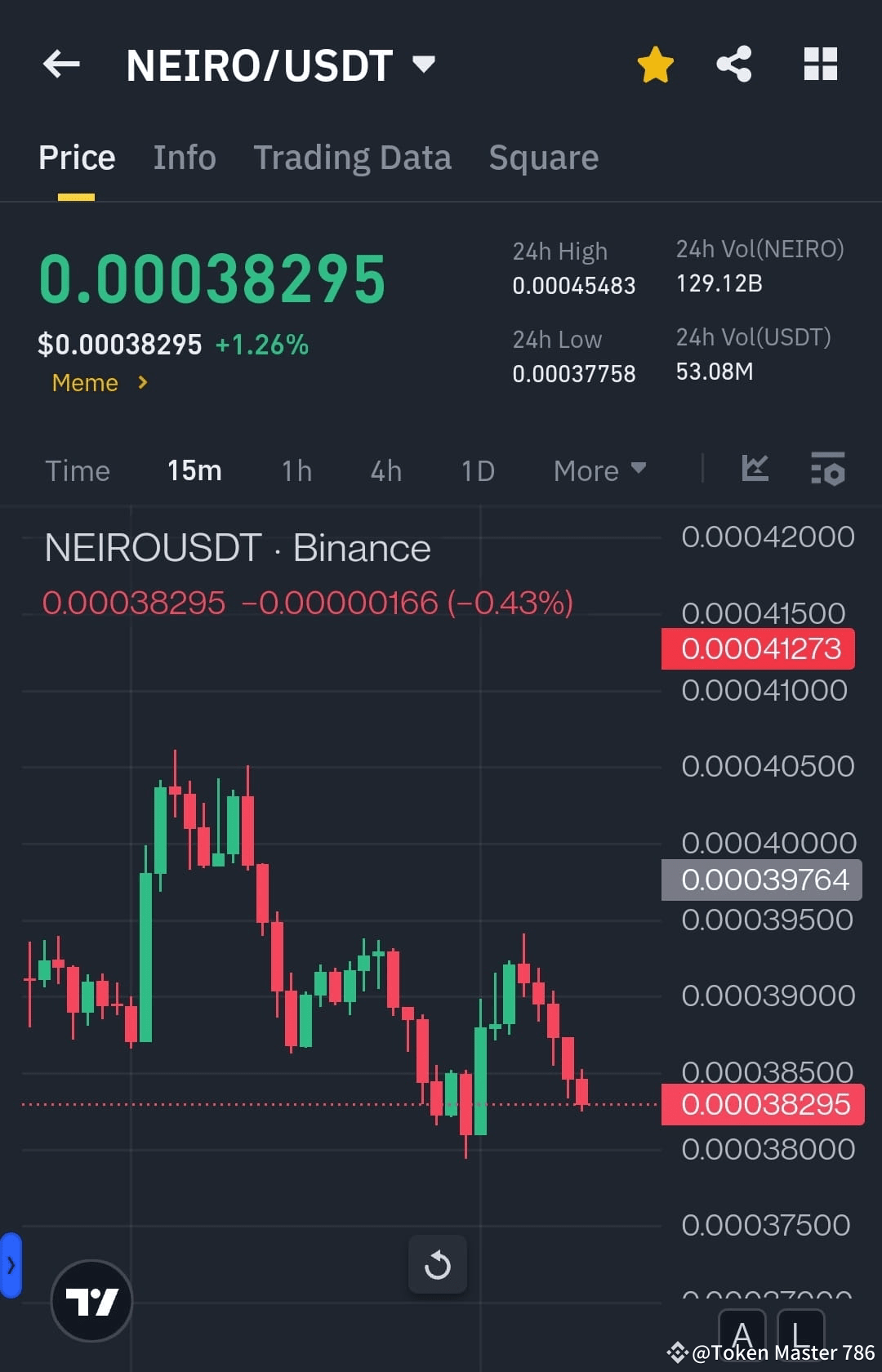This screenshot has height=1372, width=882.
Task: Click the TradingView logo on the chart
Action: (x=91, y=1300)
